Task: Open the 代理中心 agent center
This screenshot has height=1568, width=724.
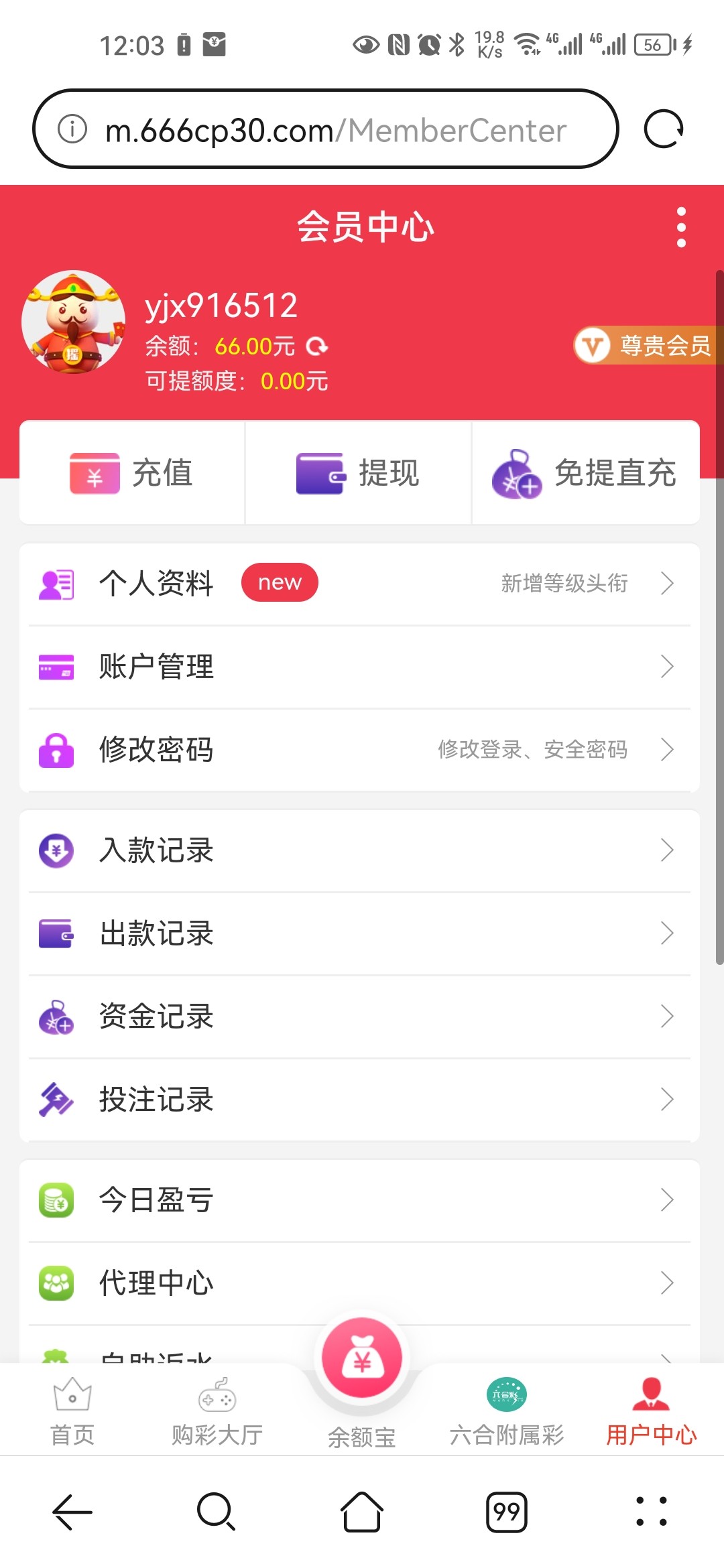Action: tap(156, 1282)
